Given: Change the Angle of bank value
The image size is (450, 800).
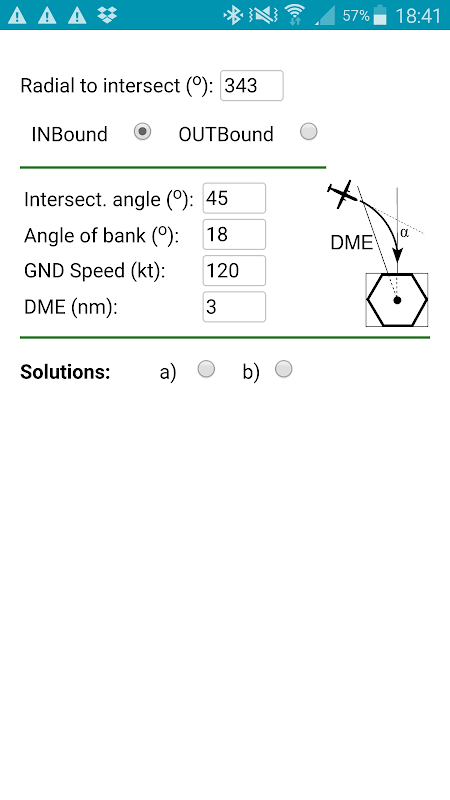Looking at the screenshot, I should pyautogui.click(x=234, y=234).
